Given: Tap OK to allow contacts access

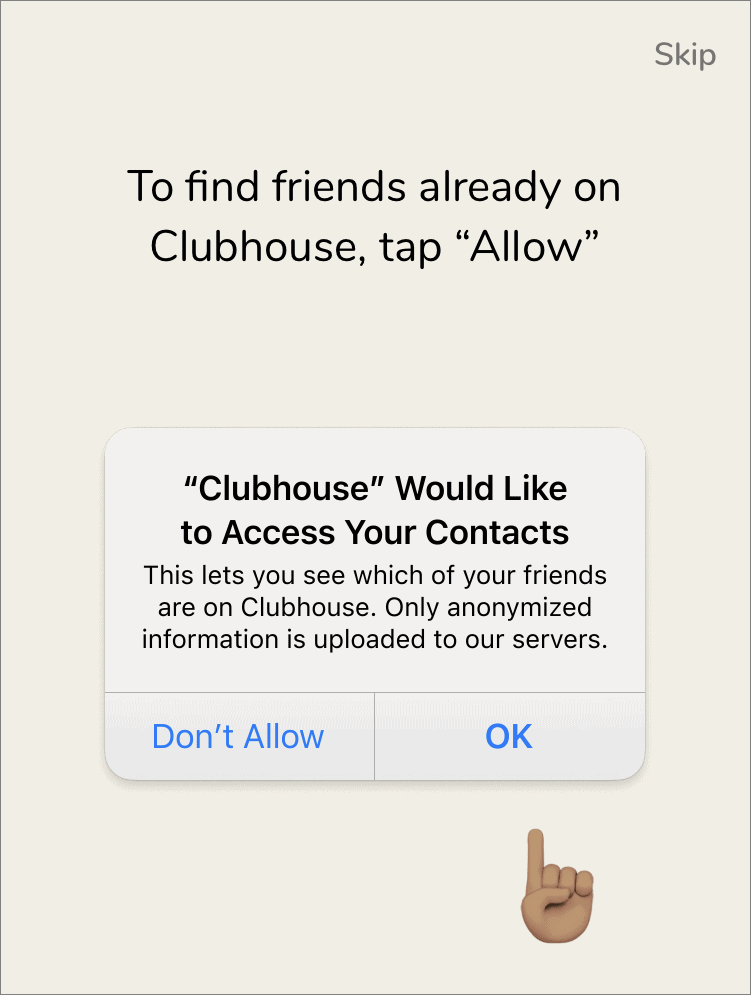Looking at the screenshot, I should click(x=509, y=737).
